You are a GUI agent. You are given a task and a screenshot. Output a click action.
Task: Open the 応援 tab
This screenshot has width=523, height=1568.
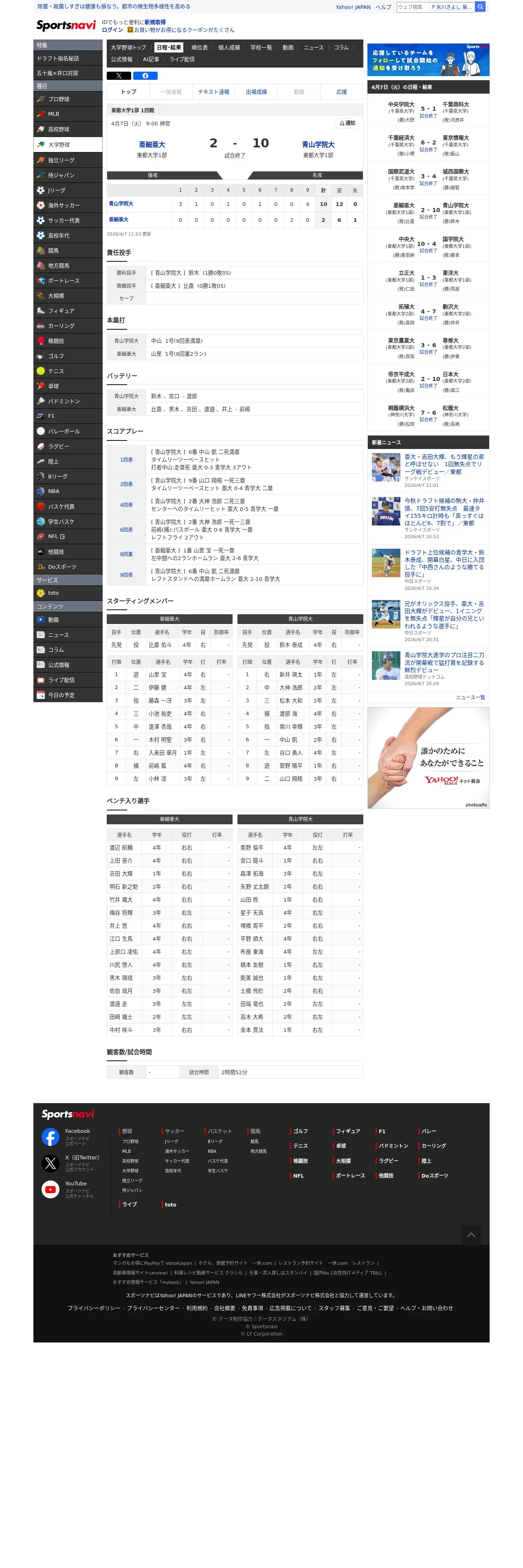pyautogui.click(x=342, y=92)
